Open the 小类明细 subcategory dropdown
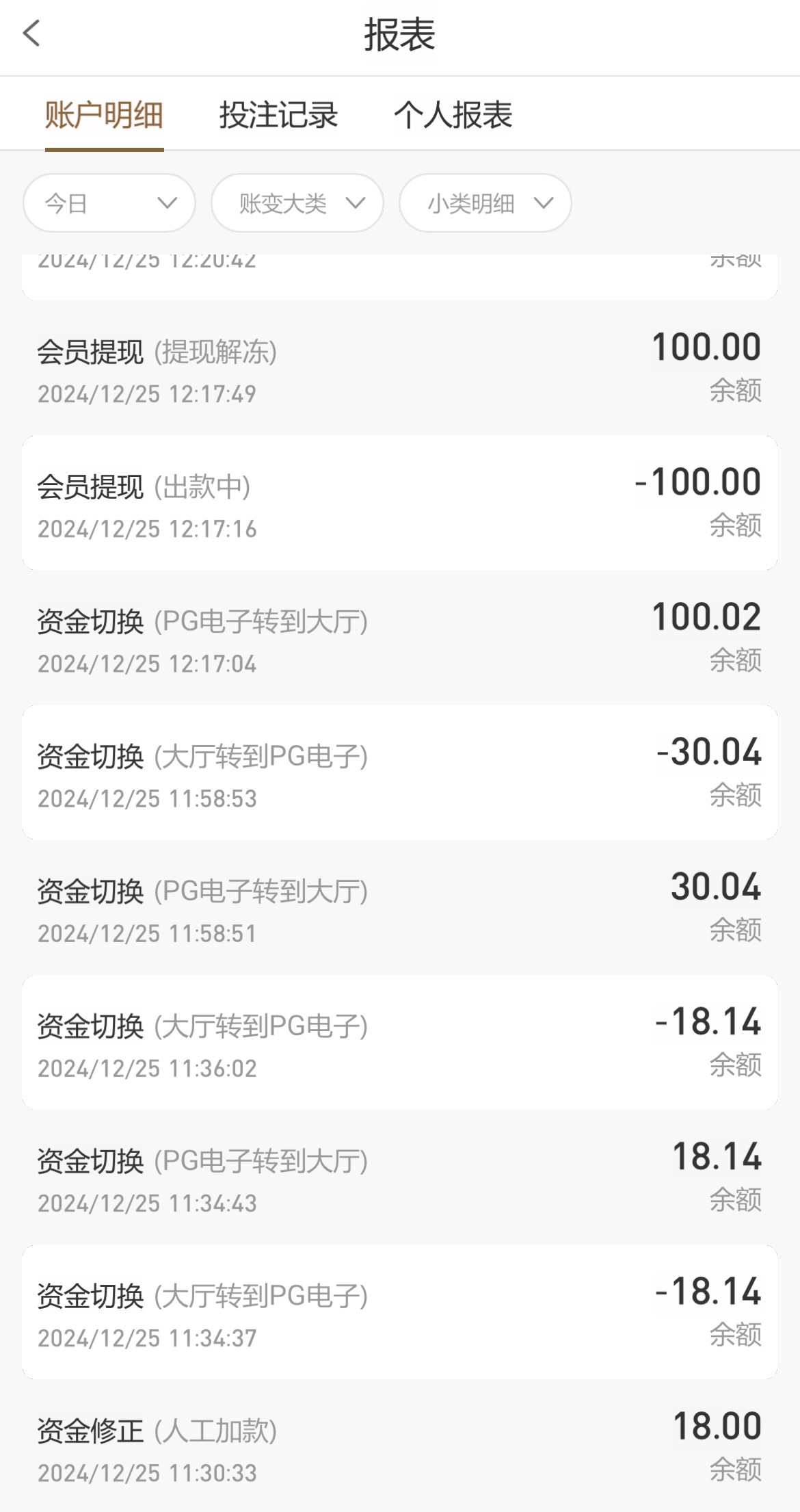800x1512 pixels. [x=485, y=203]
